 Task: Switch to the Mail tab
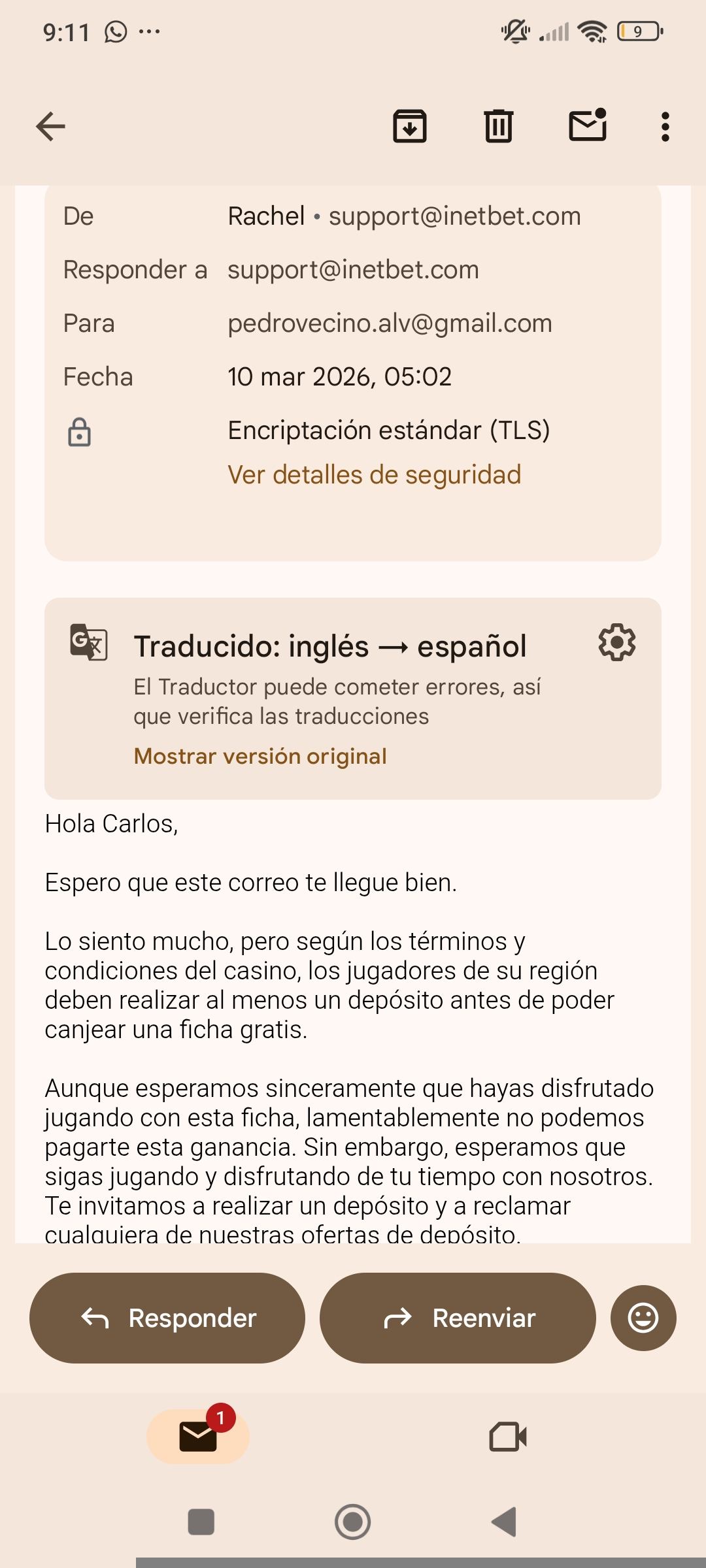(198, 1437)
